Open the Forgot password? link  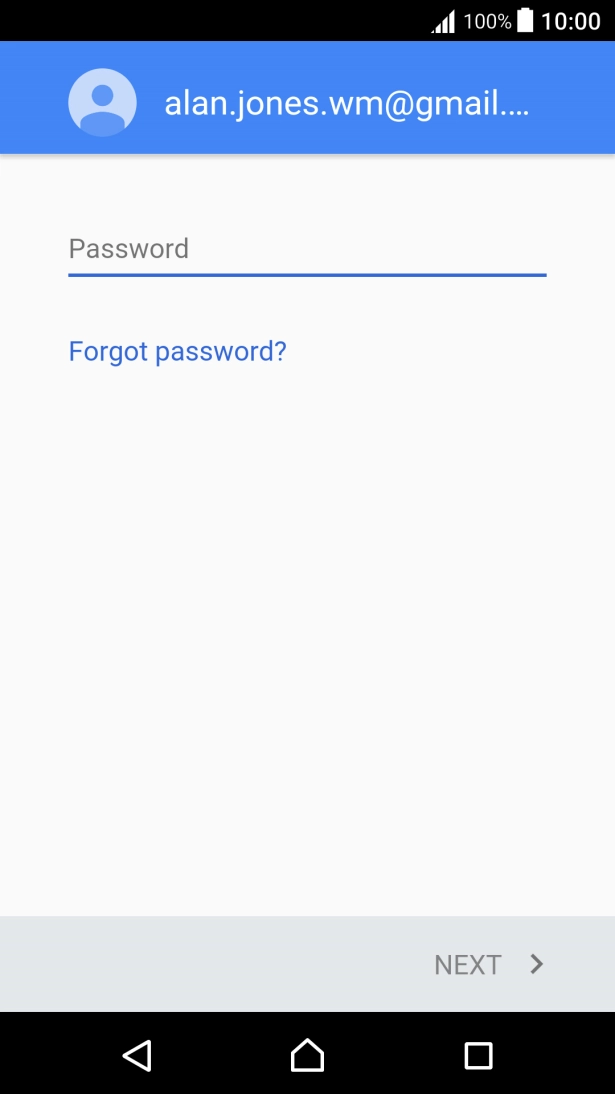click(177, 351)
